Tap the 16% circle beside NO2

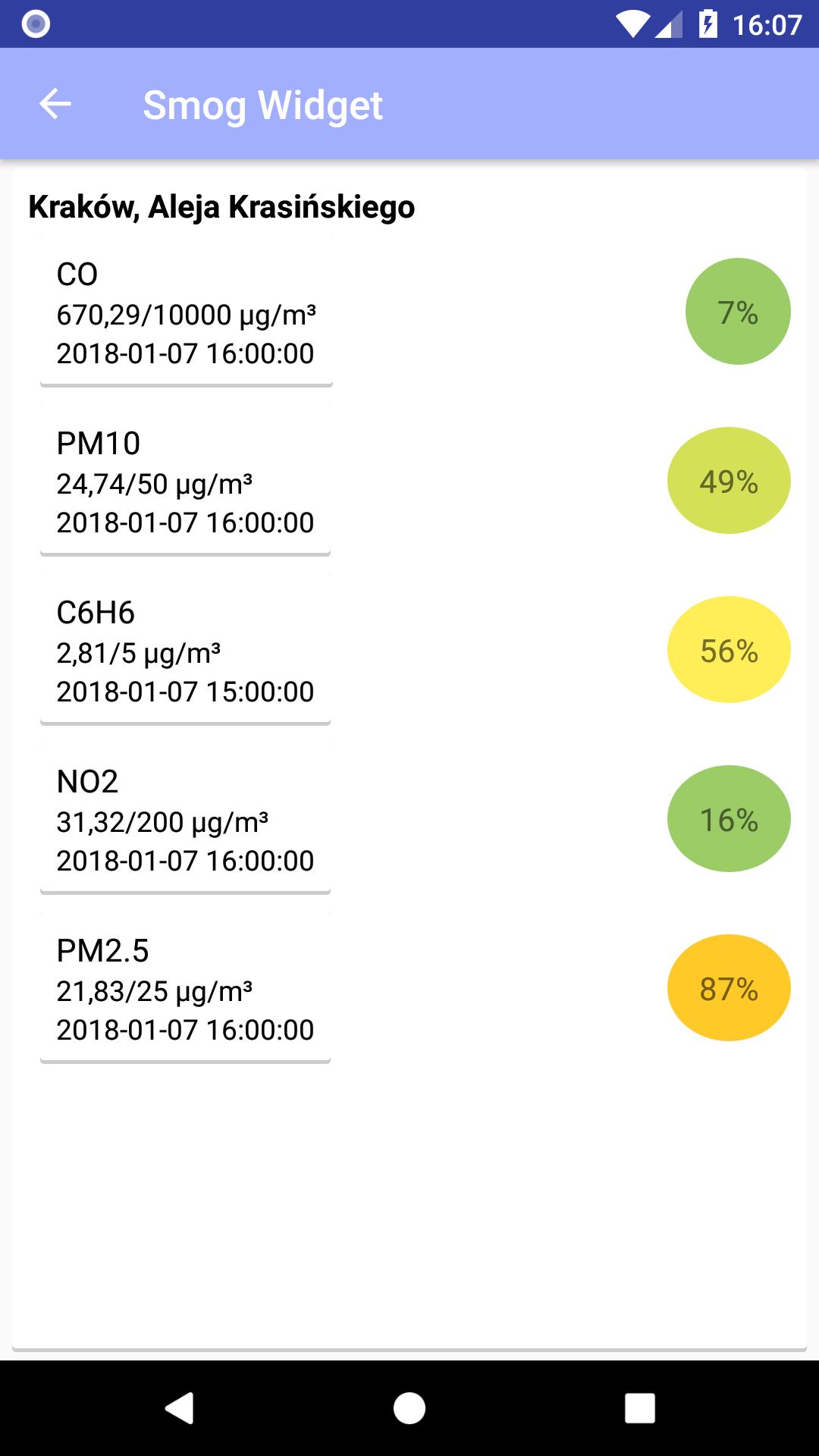click(729, 820)
